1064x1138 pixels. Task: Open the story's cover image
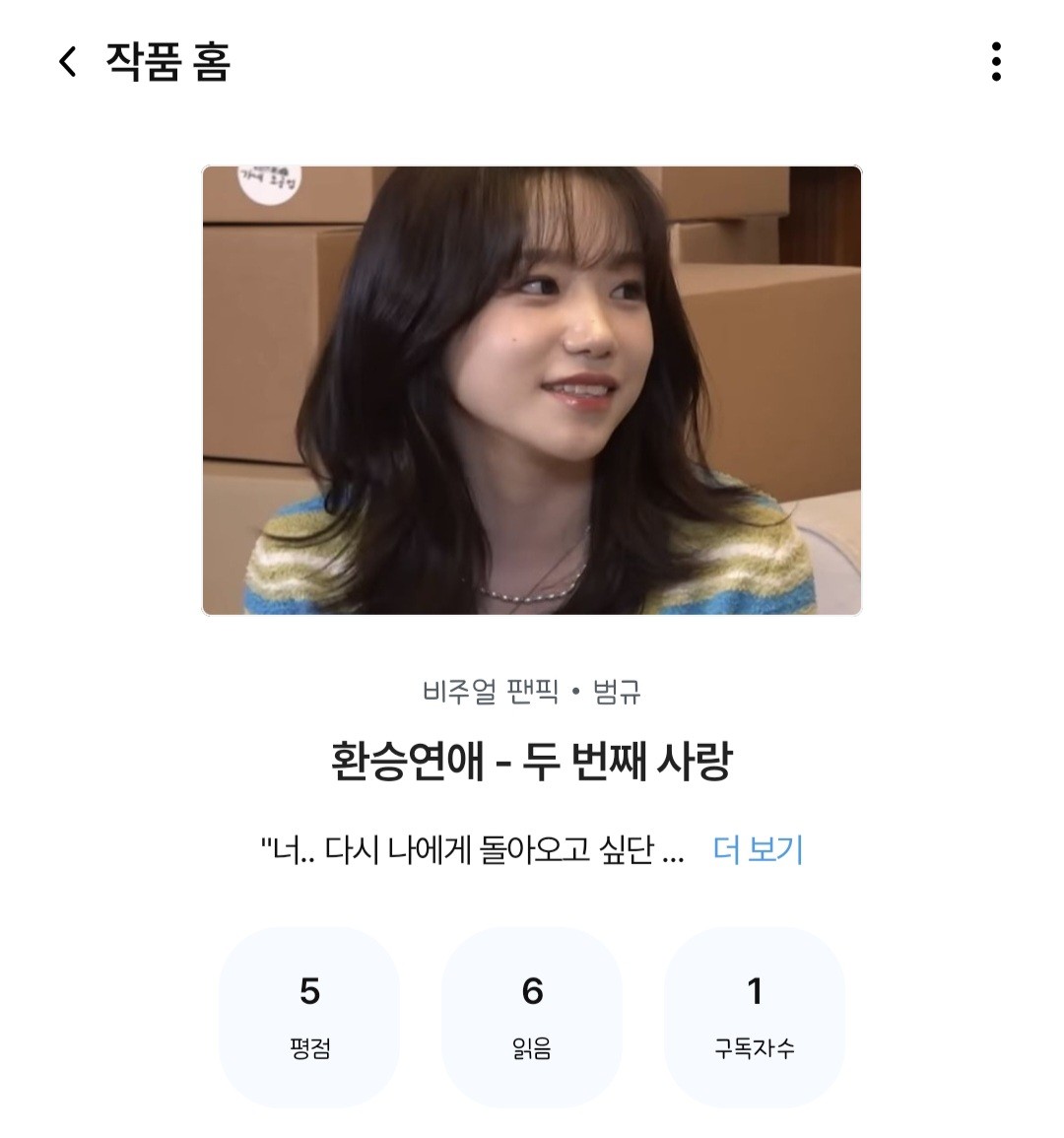(532, 390)
